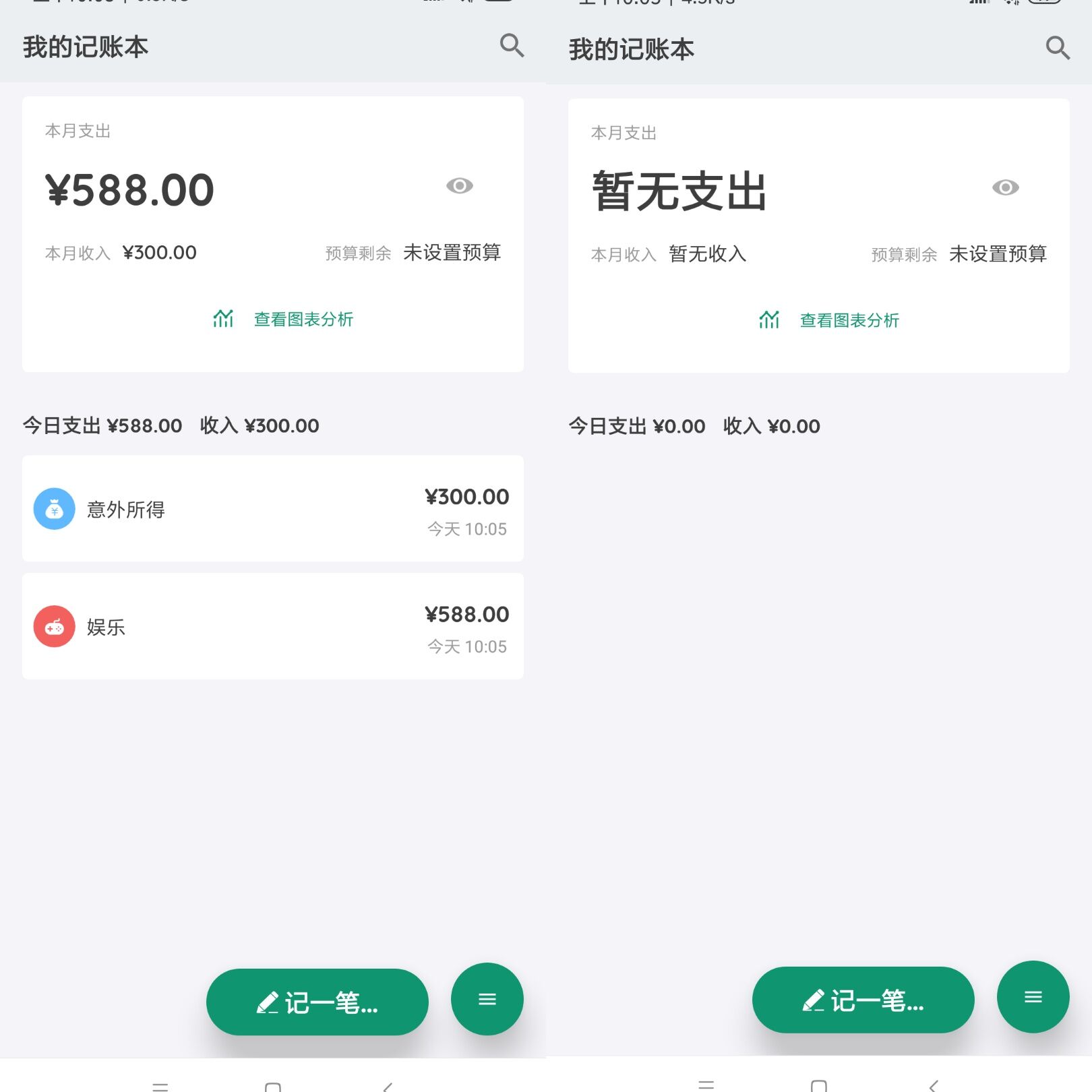Viewport: 1092px width, 1092px height.
Task: Open the 娱乐 ¥588.00 record
Action: coord(272,626)
